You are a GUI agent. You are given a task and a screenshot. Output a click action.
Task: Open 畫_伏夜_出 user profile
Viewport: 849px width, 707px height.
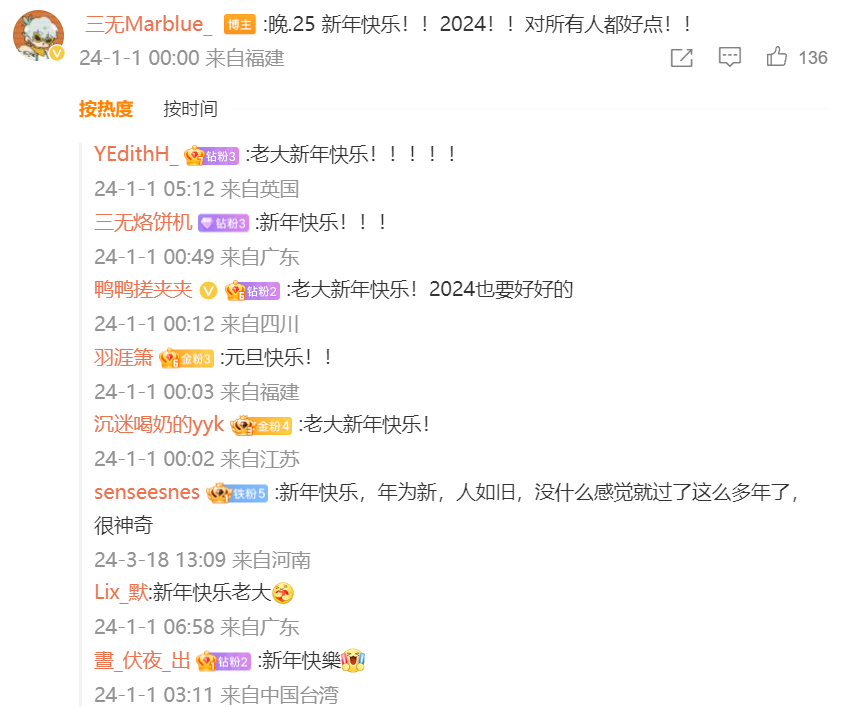click(142, 660)
